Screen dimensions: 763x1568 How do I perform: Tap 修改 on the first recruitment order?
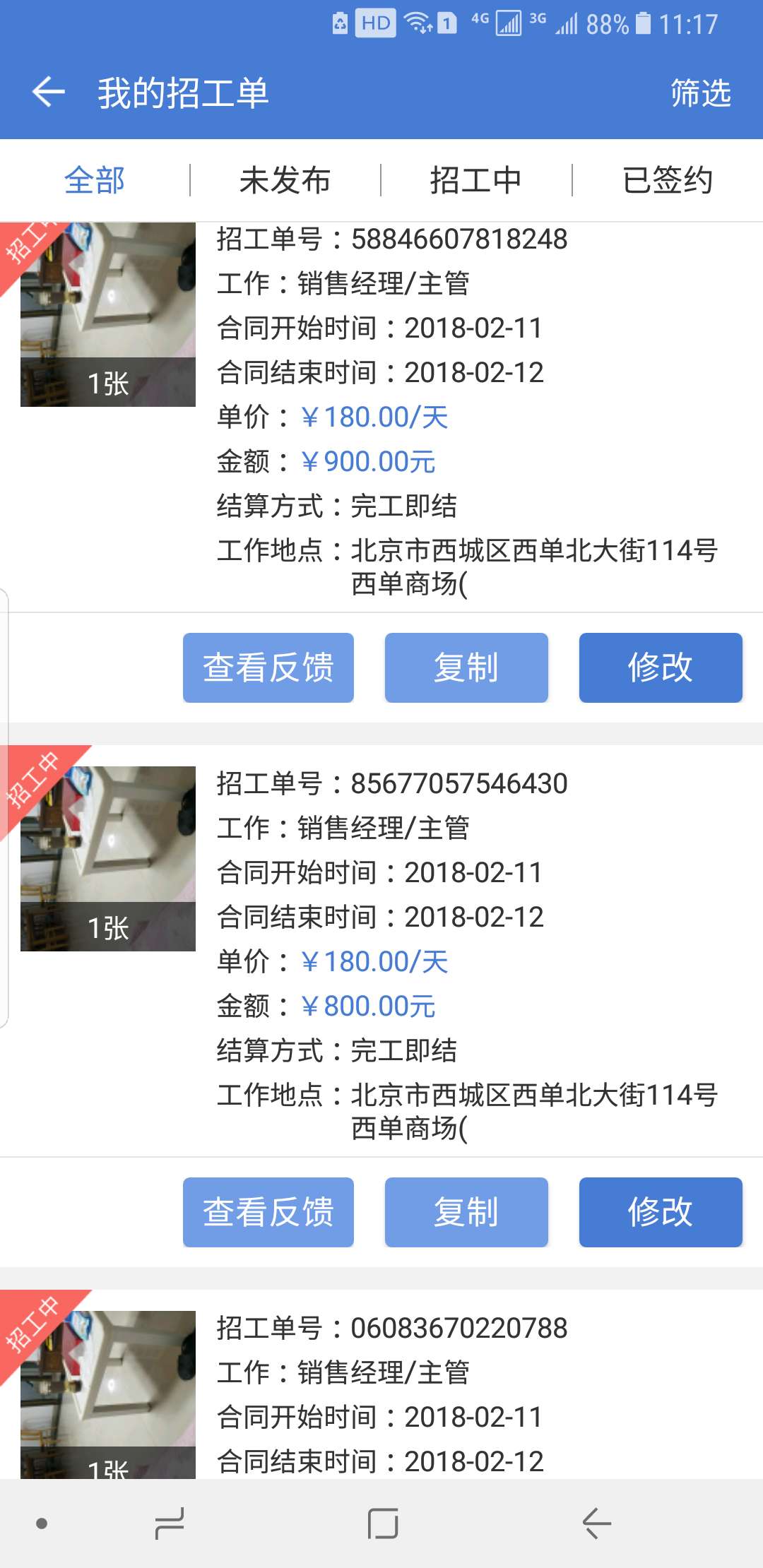[660, 667]
